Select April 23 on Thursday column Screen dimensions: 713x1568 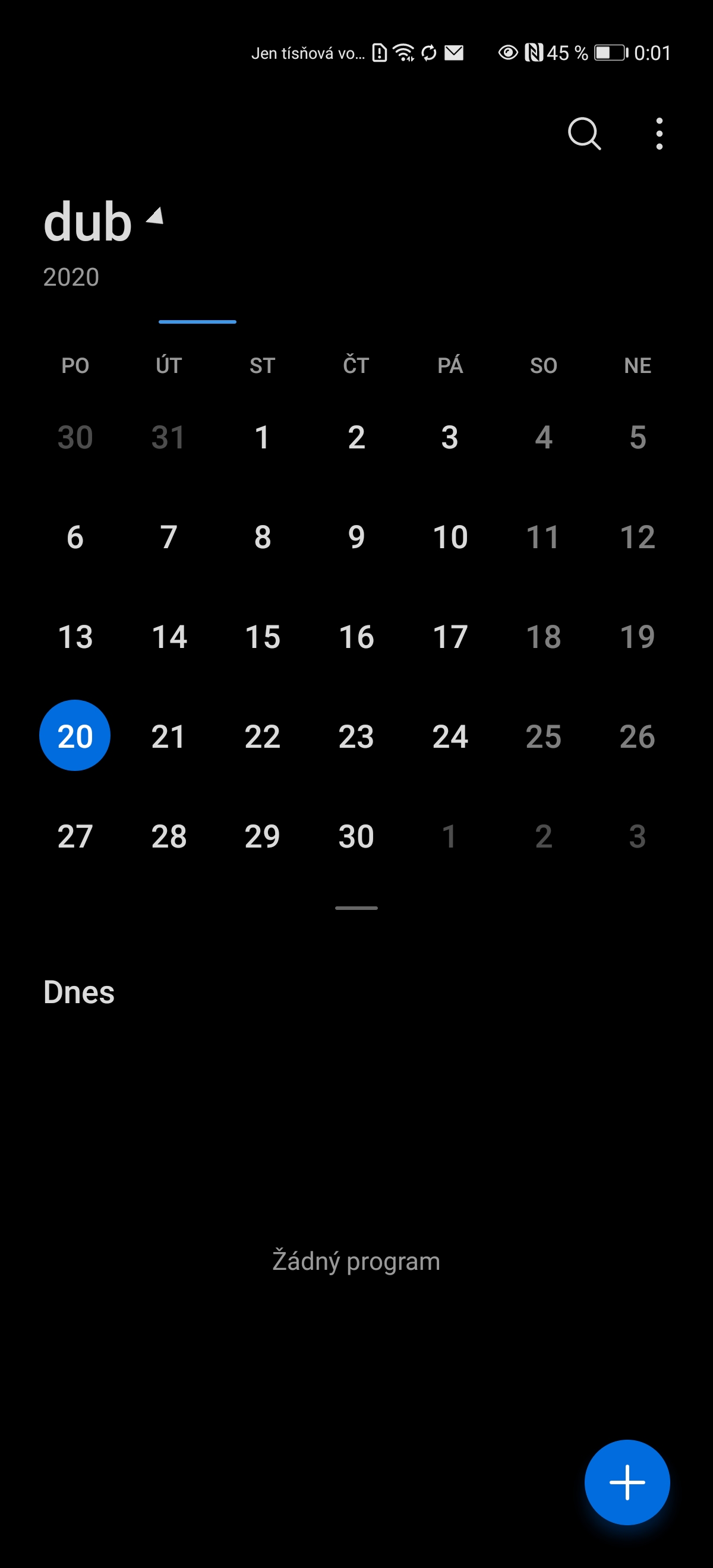click(356, 736)
